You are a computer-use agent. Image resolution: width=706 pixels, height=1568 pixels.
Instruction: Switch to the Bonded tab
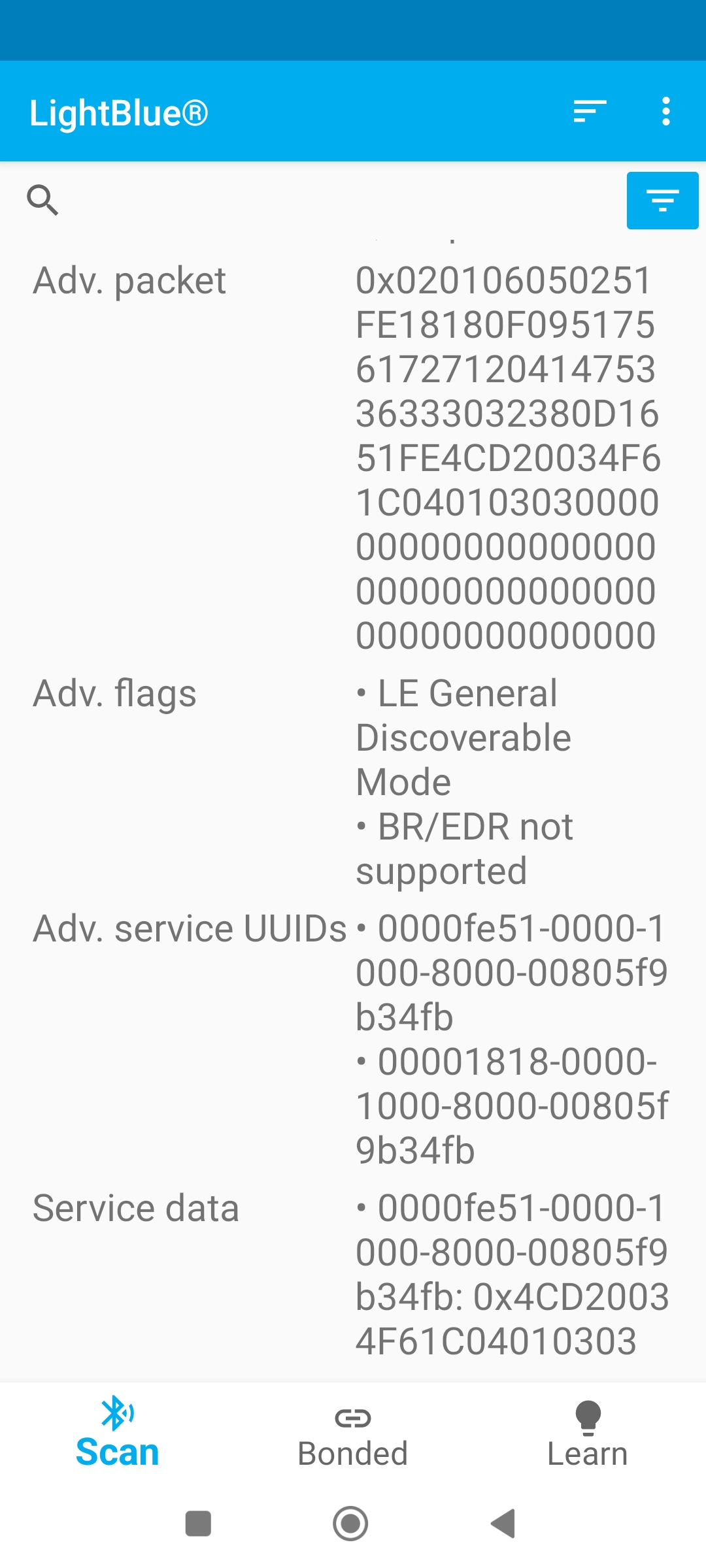click(x=353, y=1435)
